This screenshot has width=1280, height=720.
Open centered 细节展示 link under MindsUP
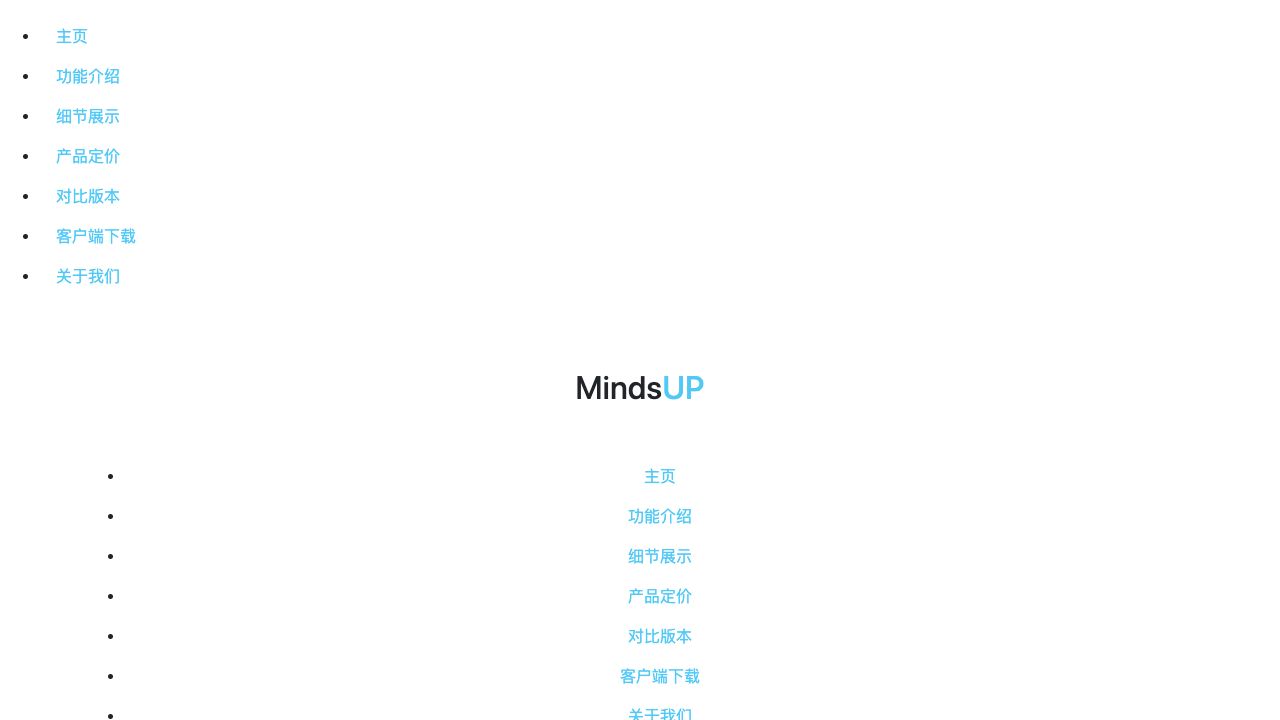(x=660, y=556)
